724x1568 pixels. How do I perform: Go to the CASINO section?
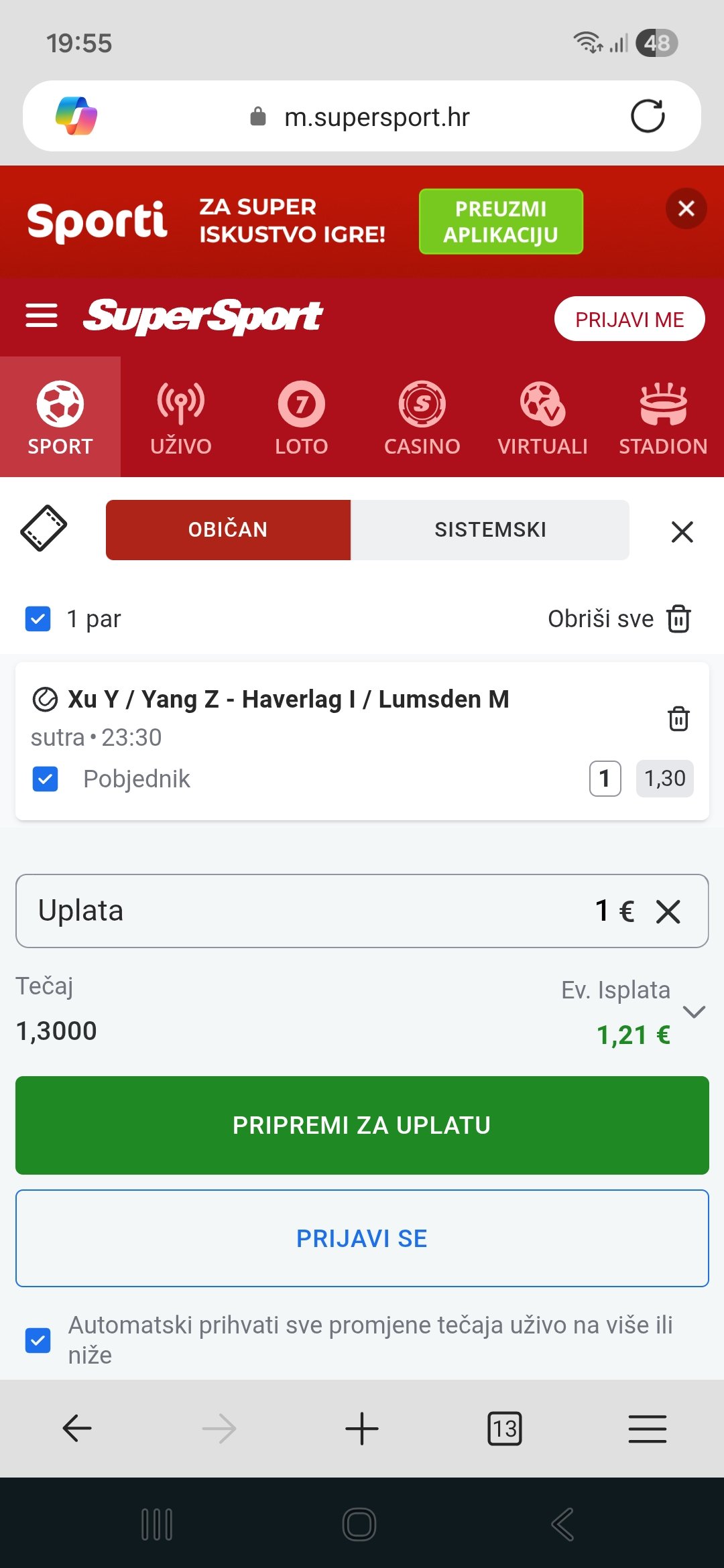pyautogui.click(x=422, y=417)
